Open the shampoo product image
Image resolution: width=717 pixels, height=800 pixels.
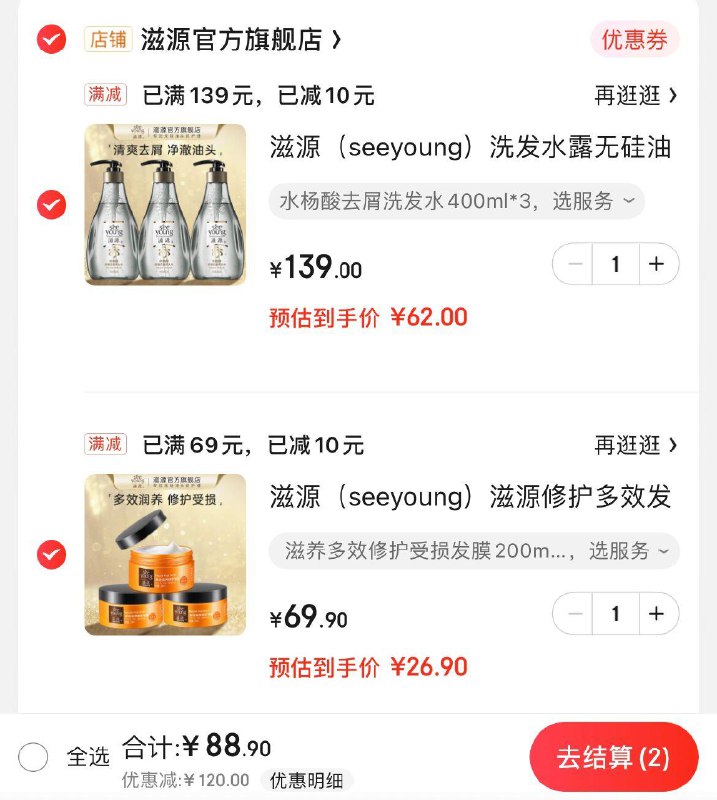(x=165, y=205)
